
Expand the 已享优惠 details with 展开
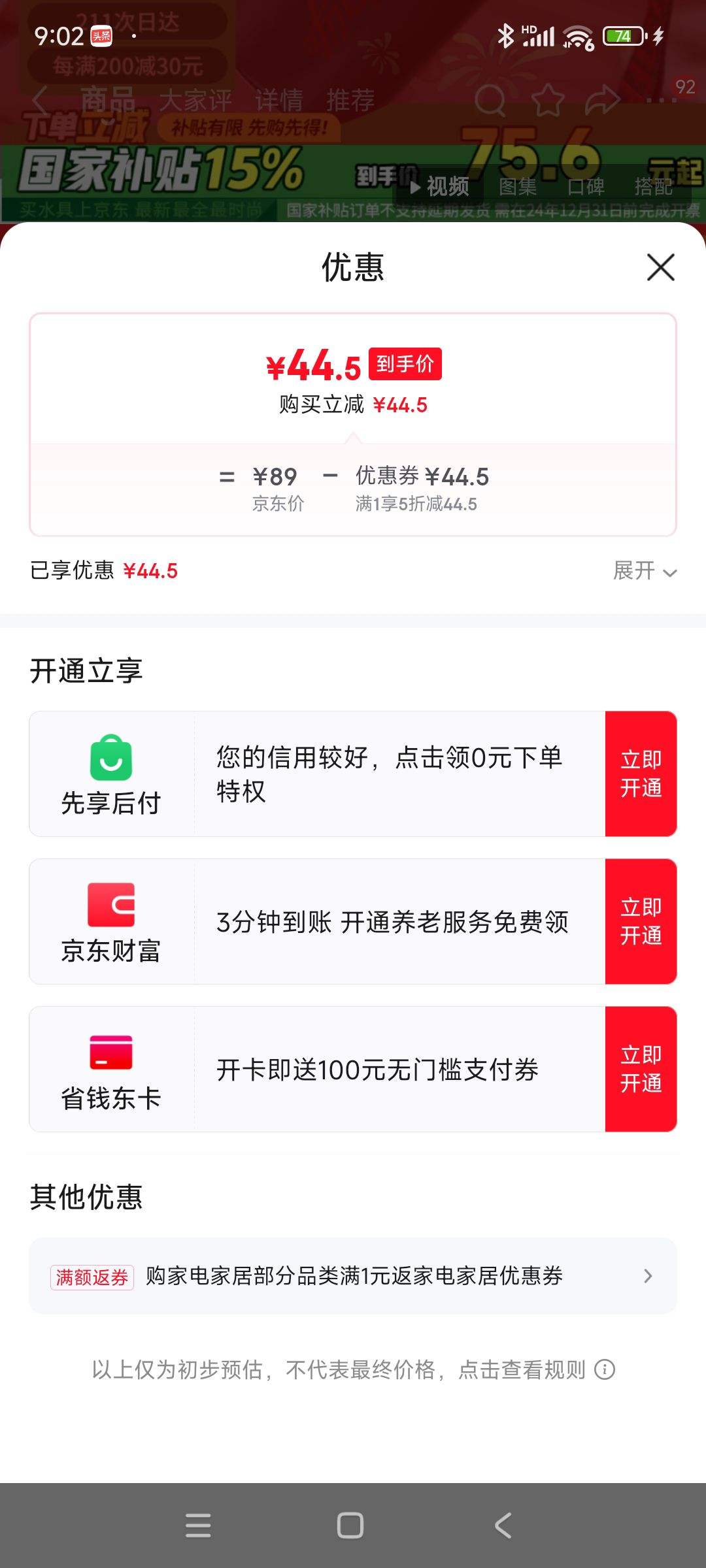(x=645, y=571)
